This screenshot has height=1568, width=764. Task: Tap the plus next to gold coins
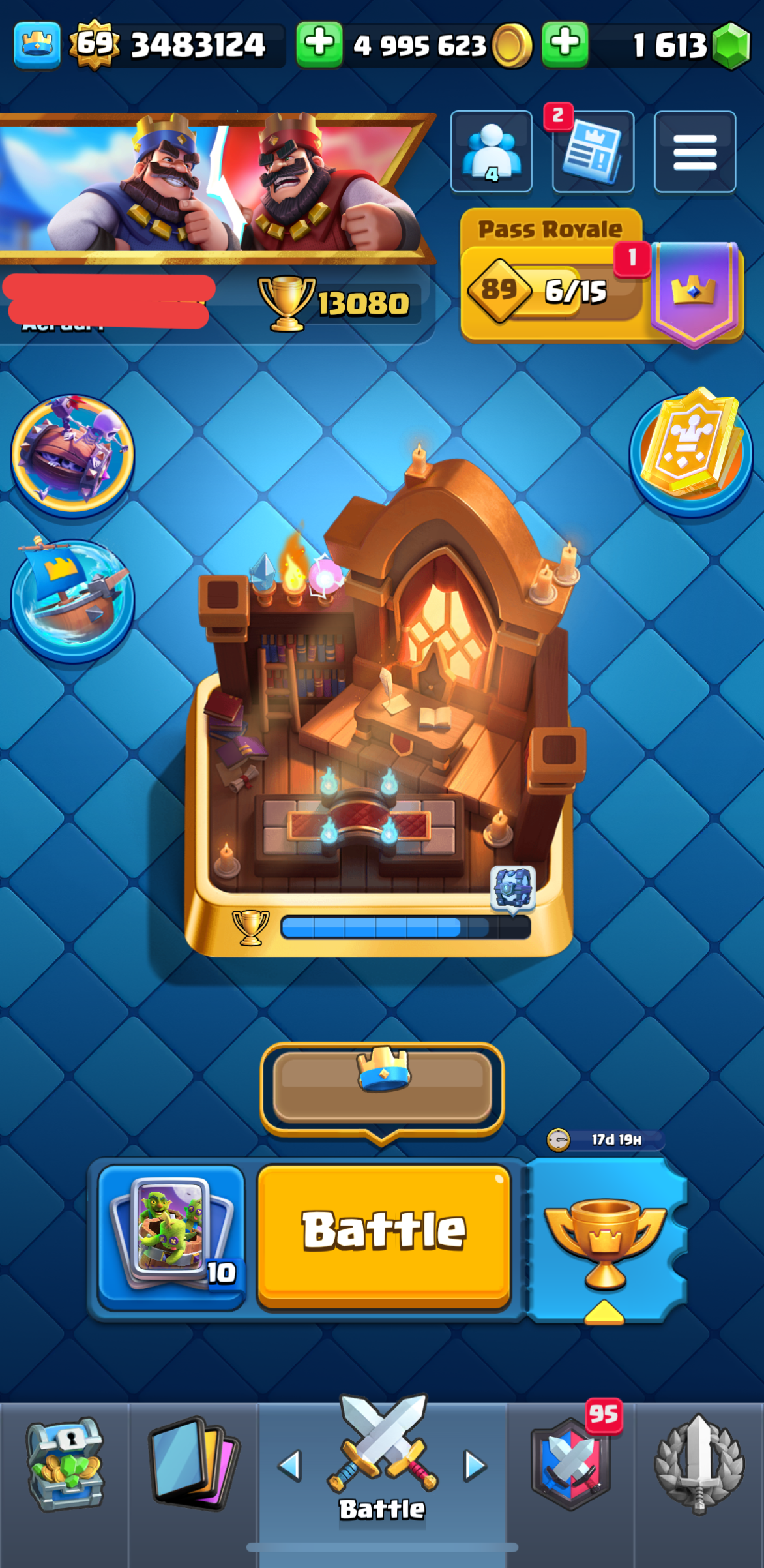tap(319, 44)
